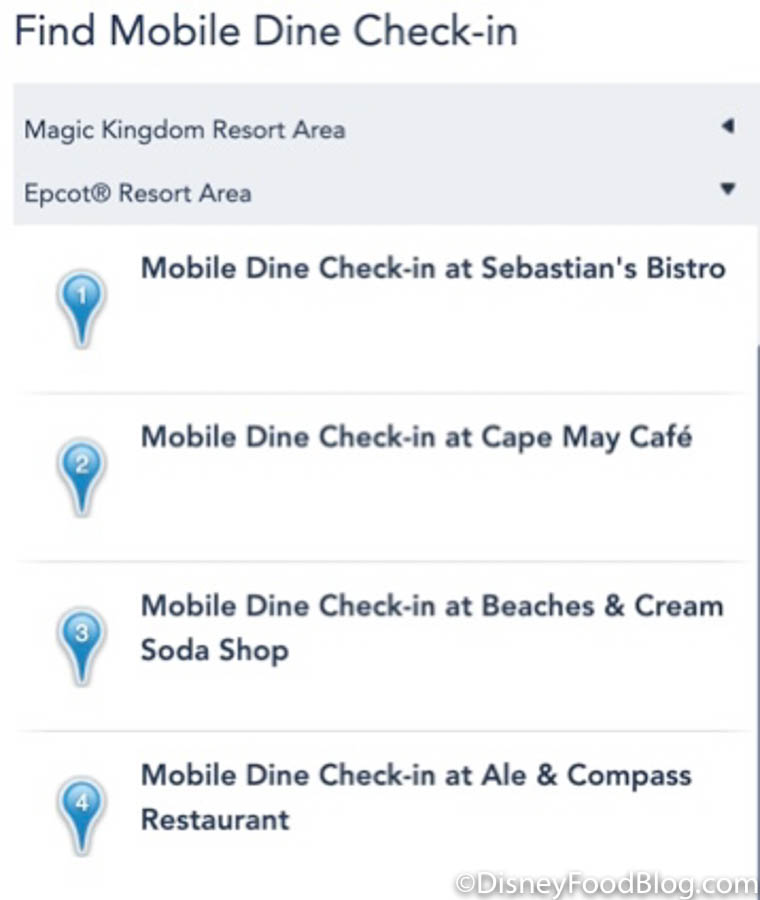This screenshot has width=760, height=900.
Task: Expand the Magic Kingdom Resort Area section
Action: (727, 127)
